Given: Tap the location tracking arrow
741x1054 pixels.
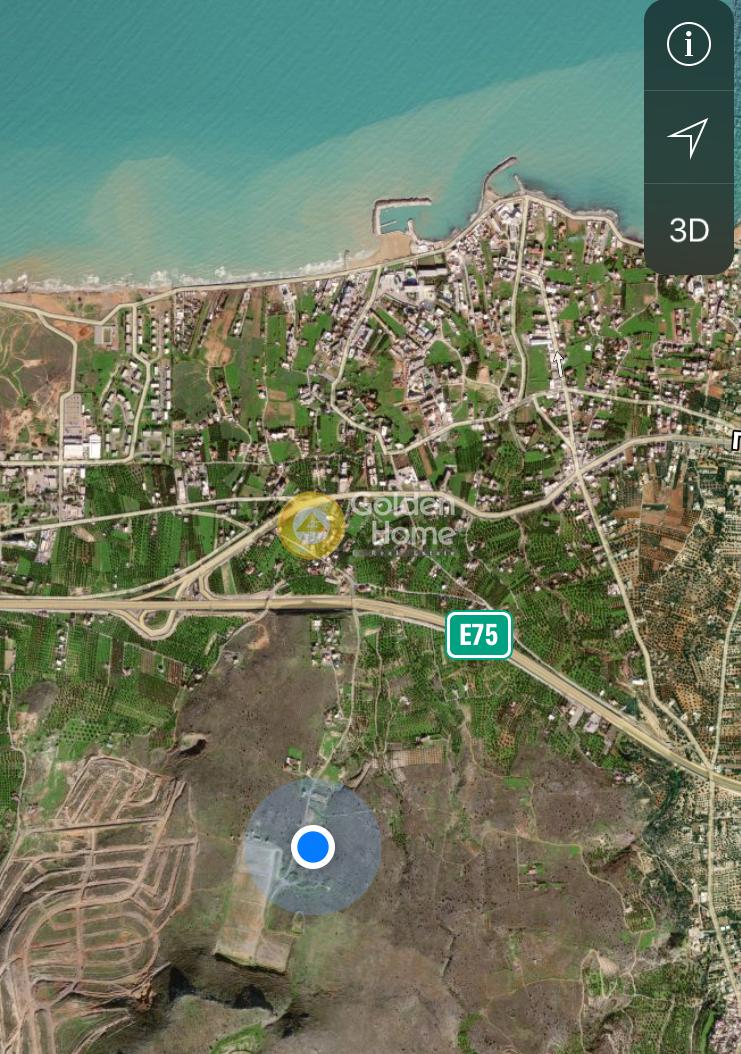Looking at the screenshot, I should click(x=688, y=137).
